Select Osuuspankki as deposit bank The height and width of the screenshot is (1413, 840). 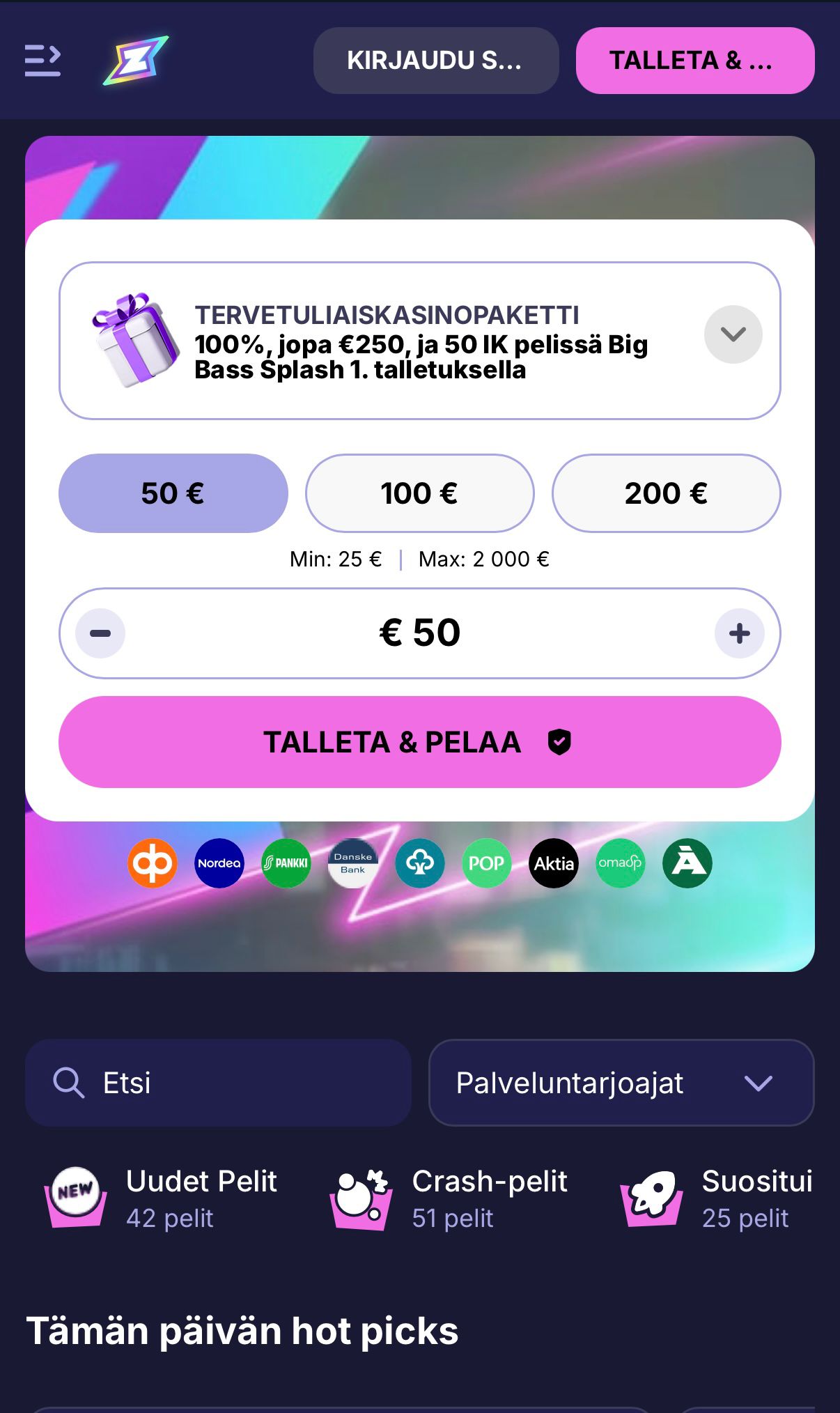pyautogui.click(x=153, y=863)
